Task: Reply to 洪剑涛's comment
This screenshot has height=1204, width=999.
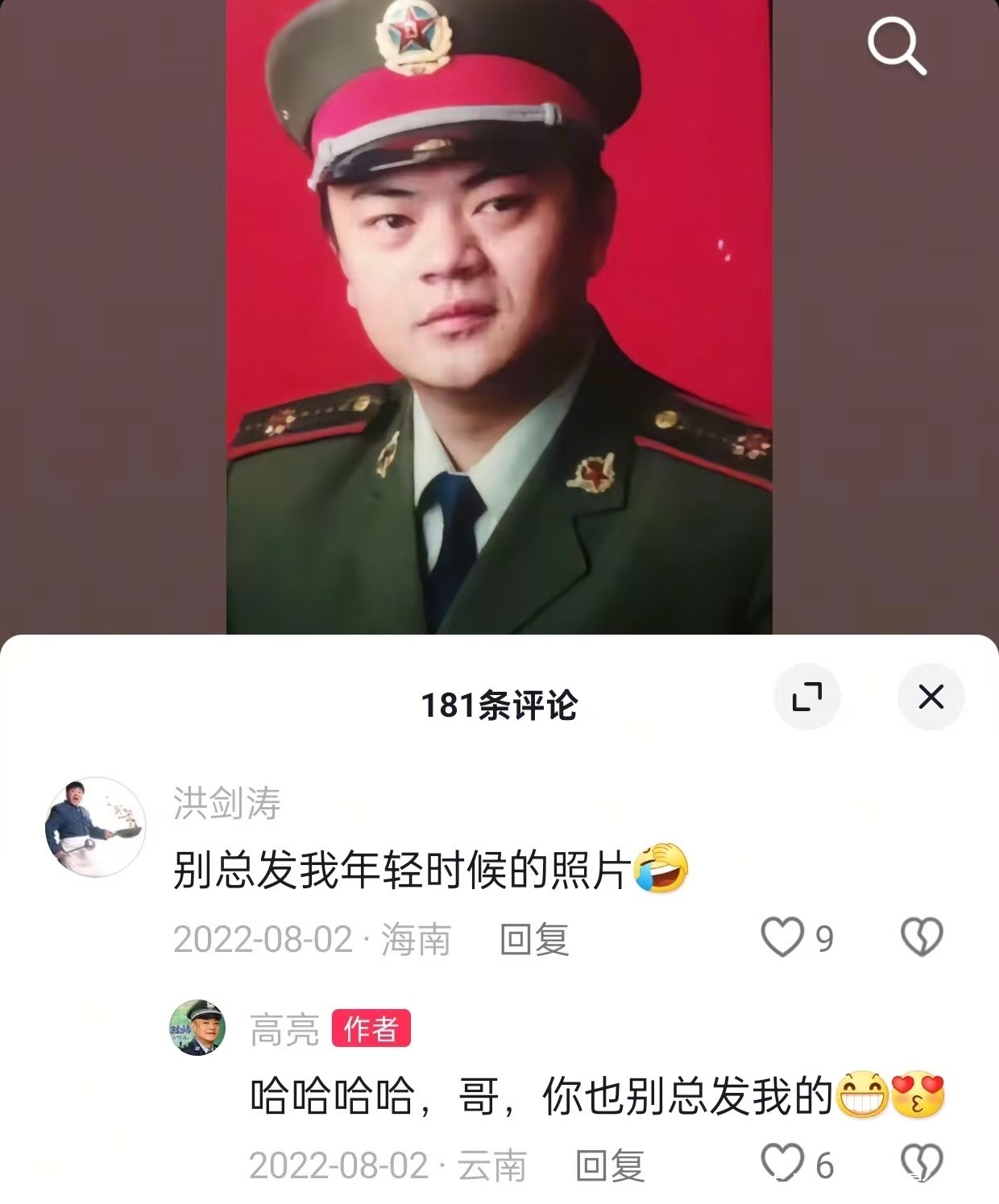Action: [x=534, y=940]
